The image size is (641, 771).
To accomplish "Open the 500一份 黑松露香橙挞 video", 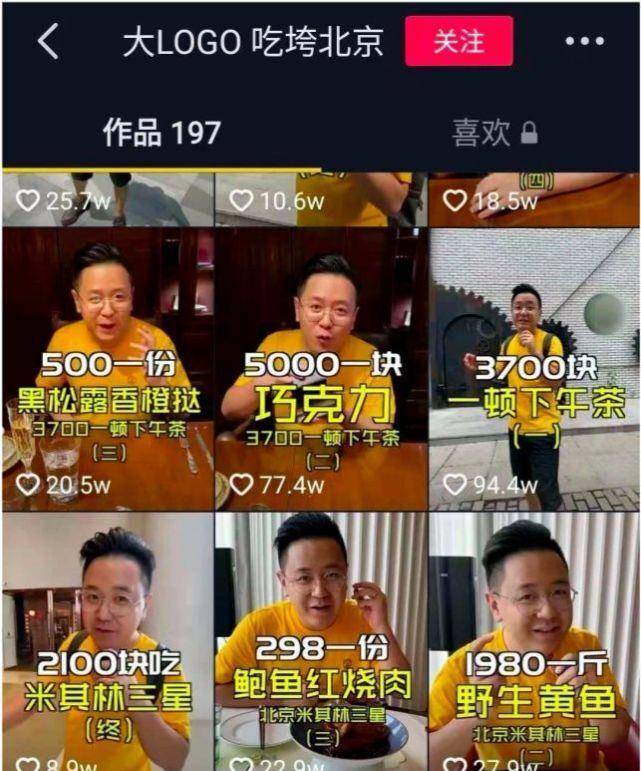I will (x=108, y=368).
